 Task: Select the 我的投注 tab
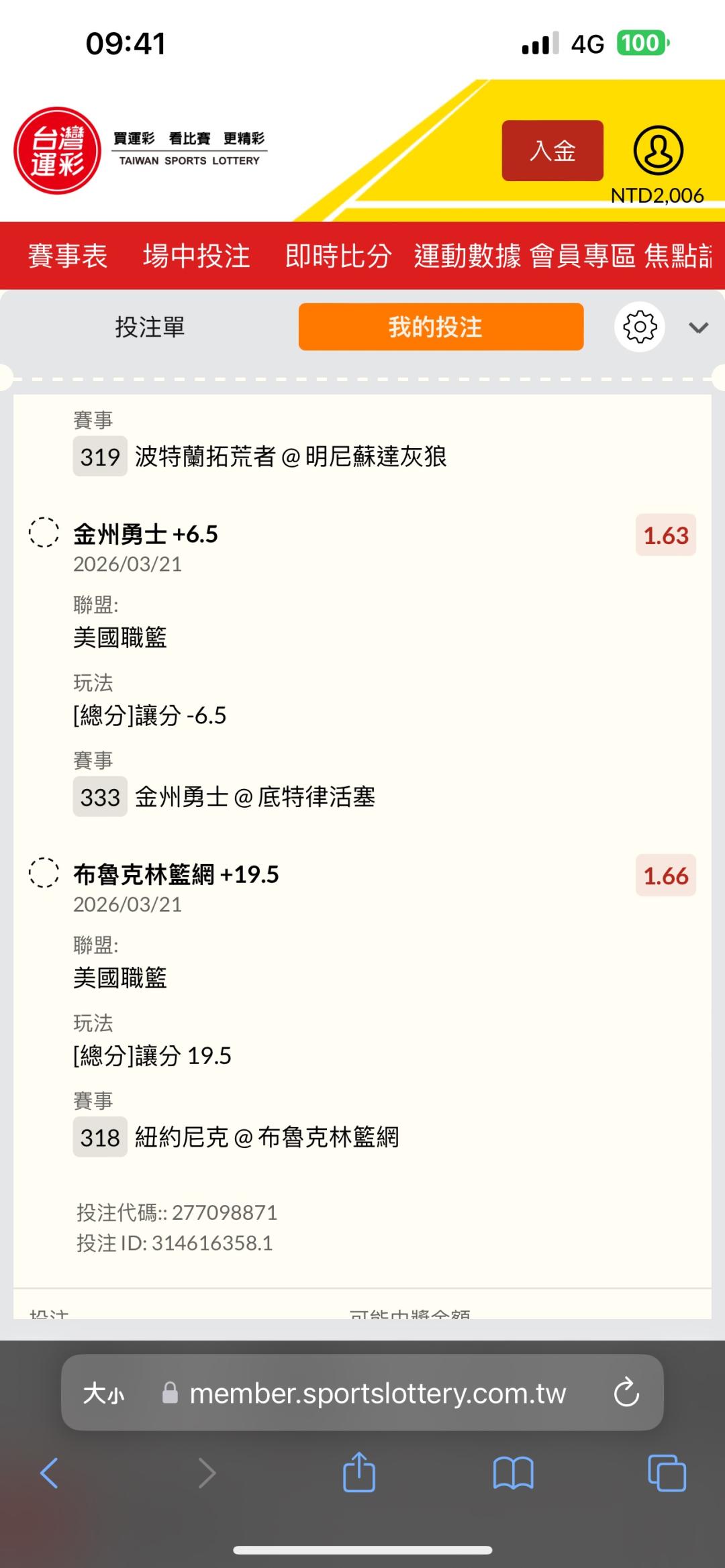pos(440,327)
